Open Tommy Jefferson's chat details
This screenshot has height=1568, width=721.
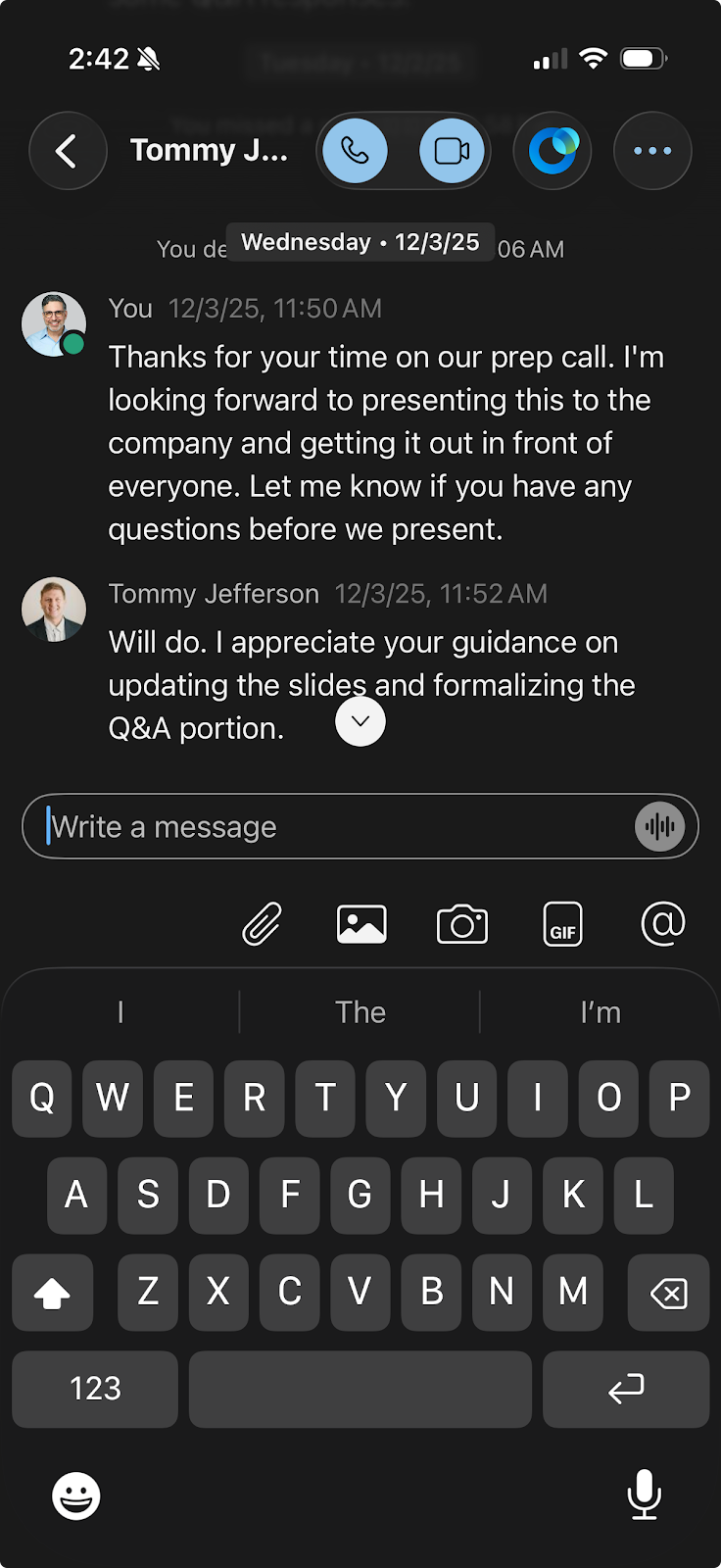(x=209, y=151)
